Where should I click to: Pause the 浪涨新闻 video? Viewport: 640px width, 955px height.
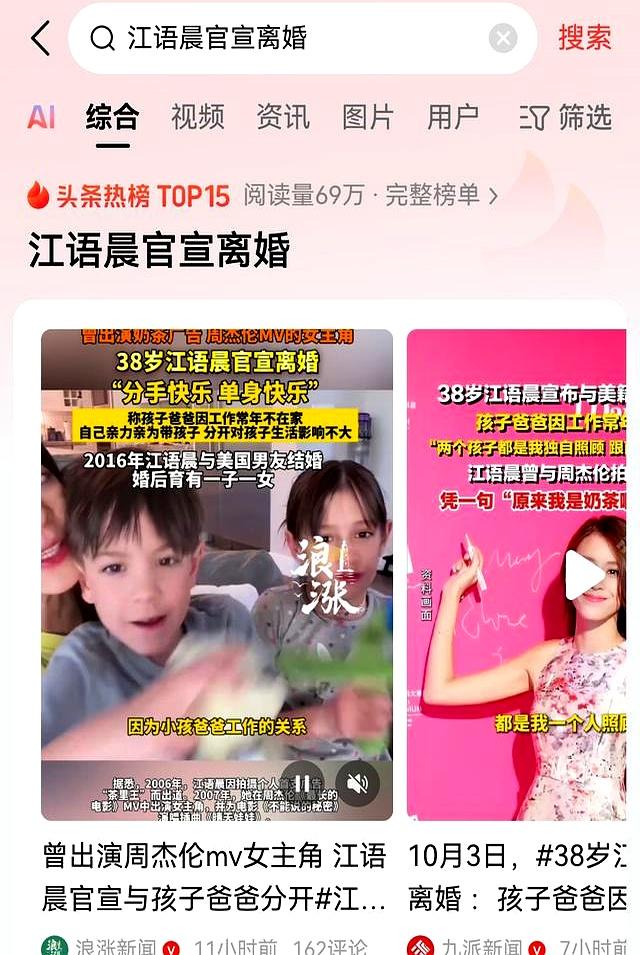[x=302, y=781]
